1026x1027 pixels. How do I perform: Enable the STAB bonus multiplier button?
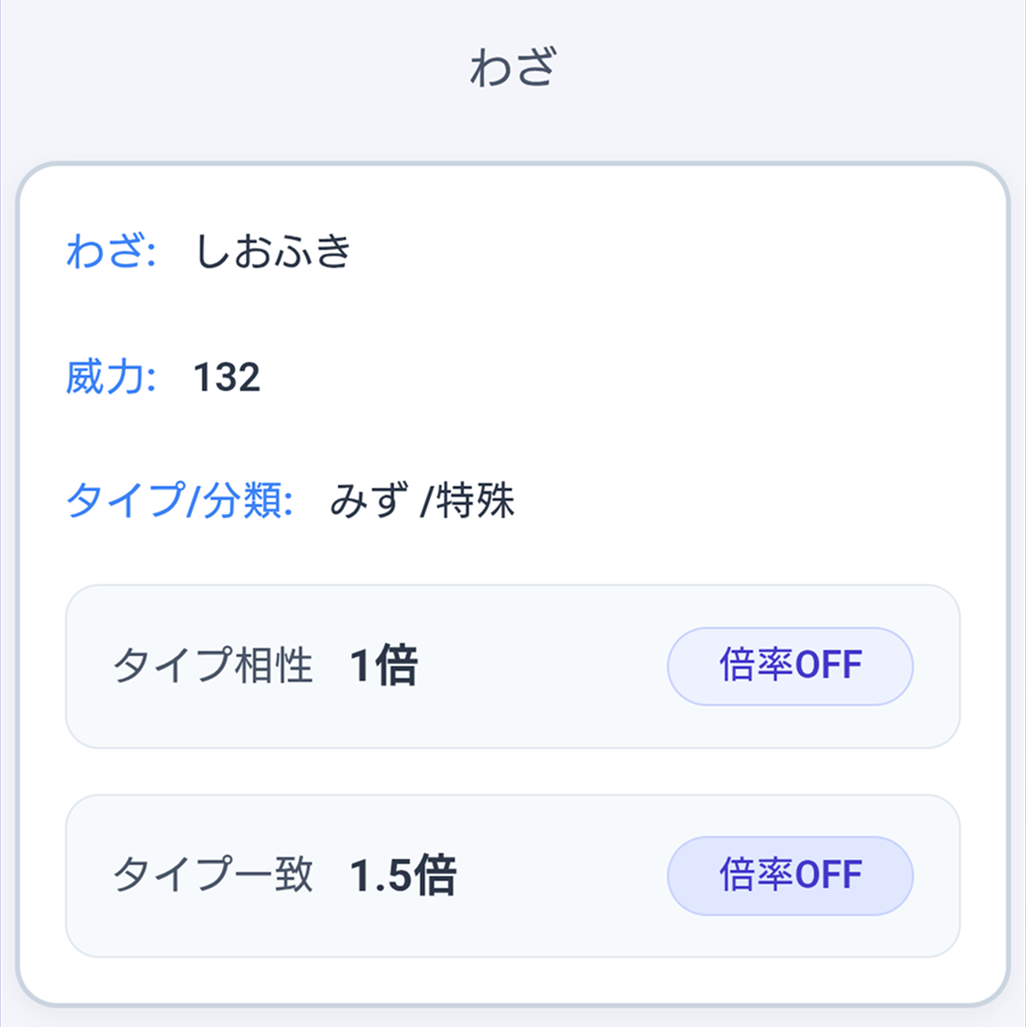pos(790,875)
